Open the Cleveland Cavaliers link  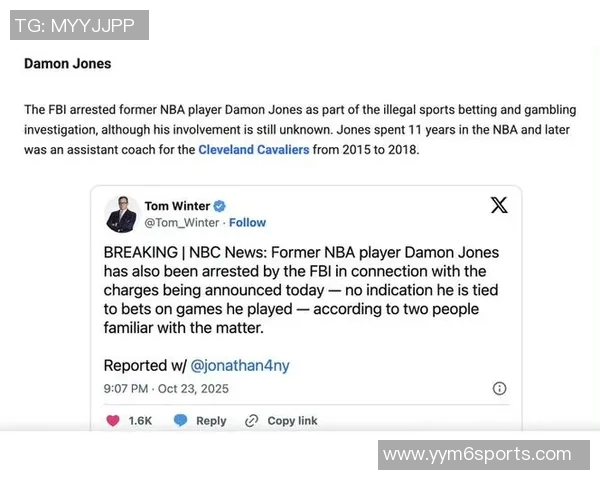[253, 149]
